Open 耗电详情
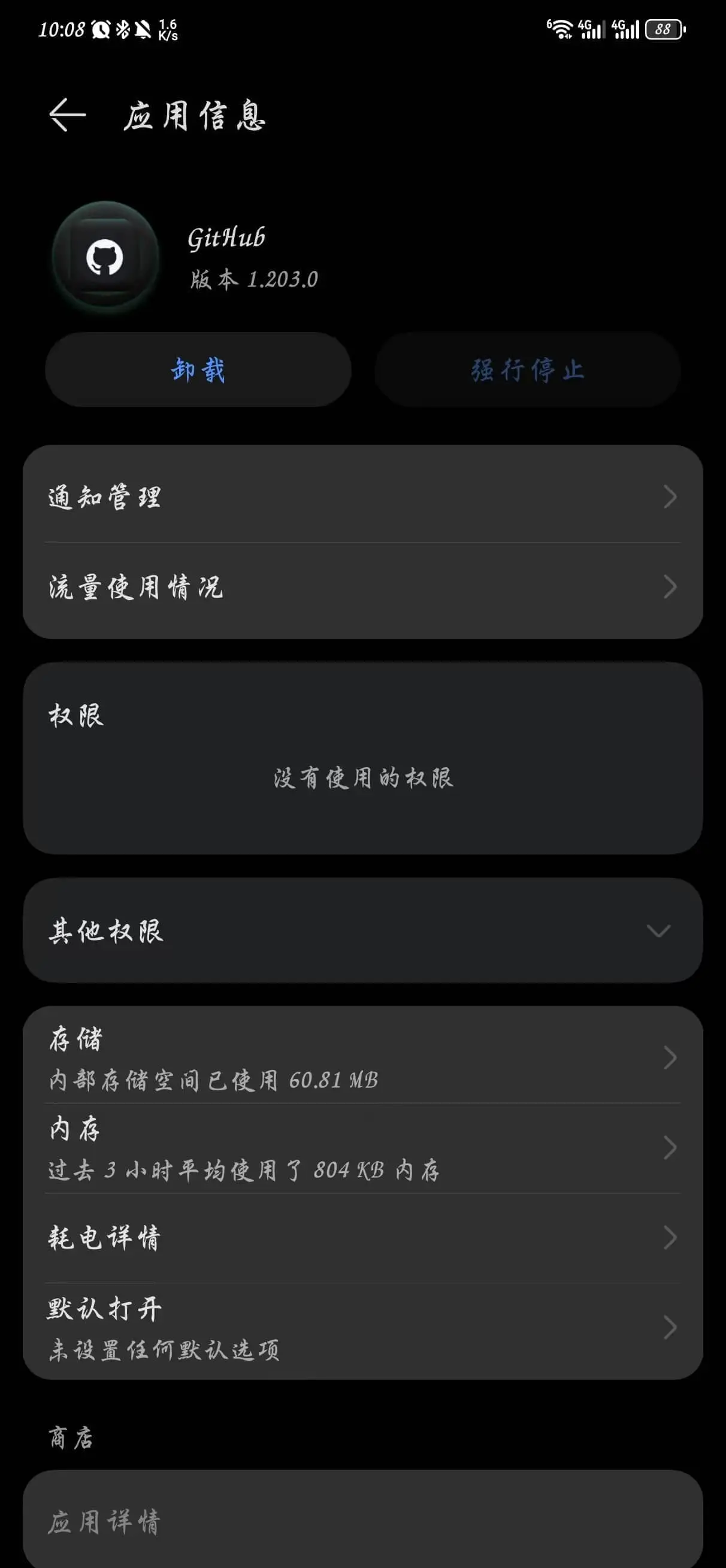The width and height of the screenshot is (726, 1568). click(362, 1238)
